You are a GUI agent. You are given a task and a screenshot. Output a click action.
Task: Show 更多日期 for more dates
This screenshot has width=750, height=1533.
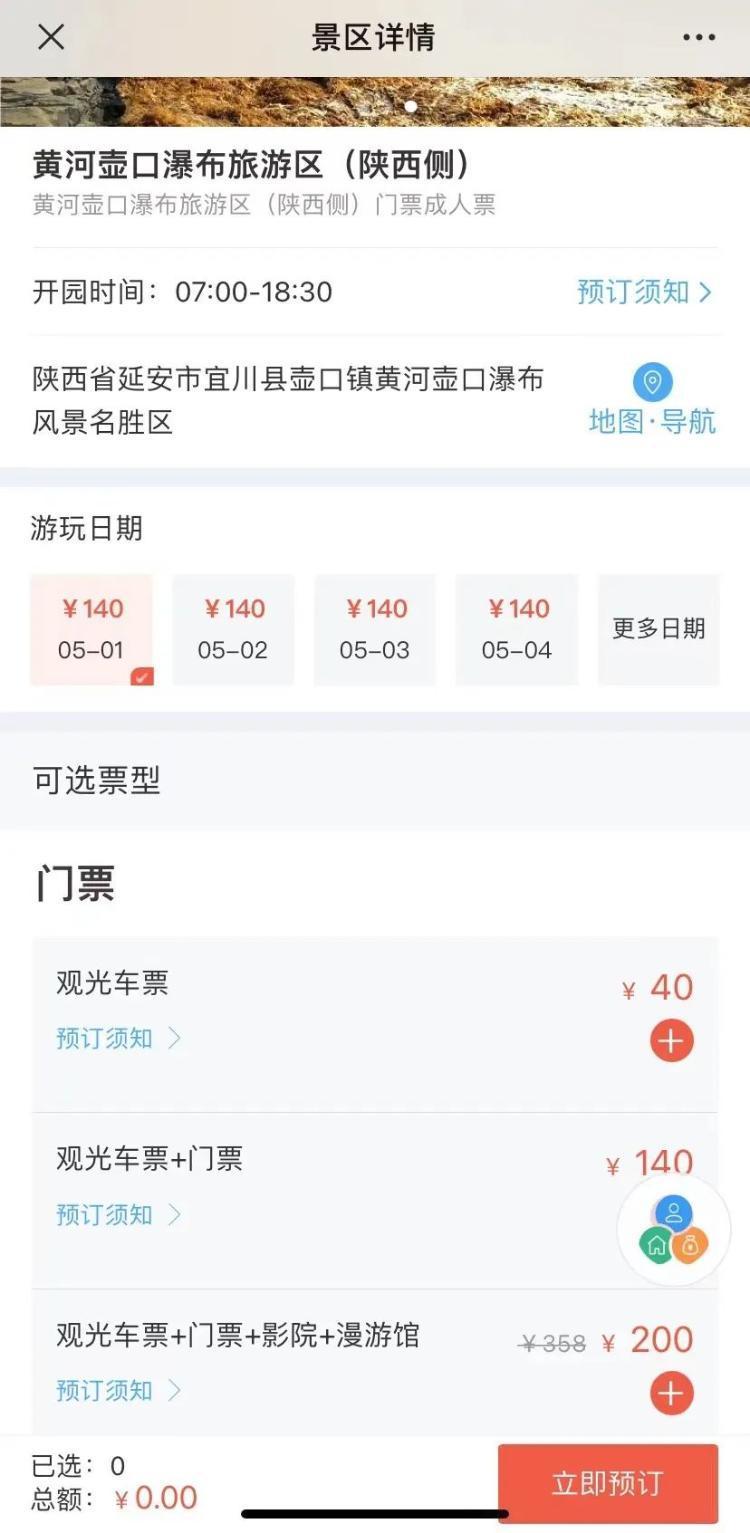point(658,629)
